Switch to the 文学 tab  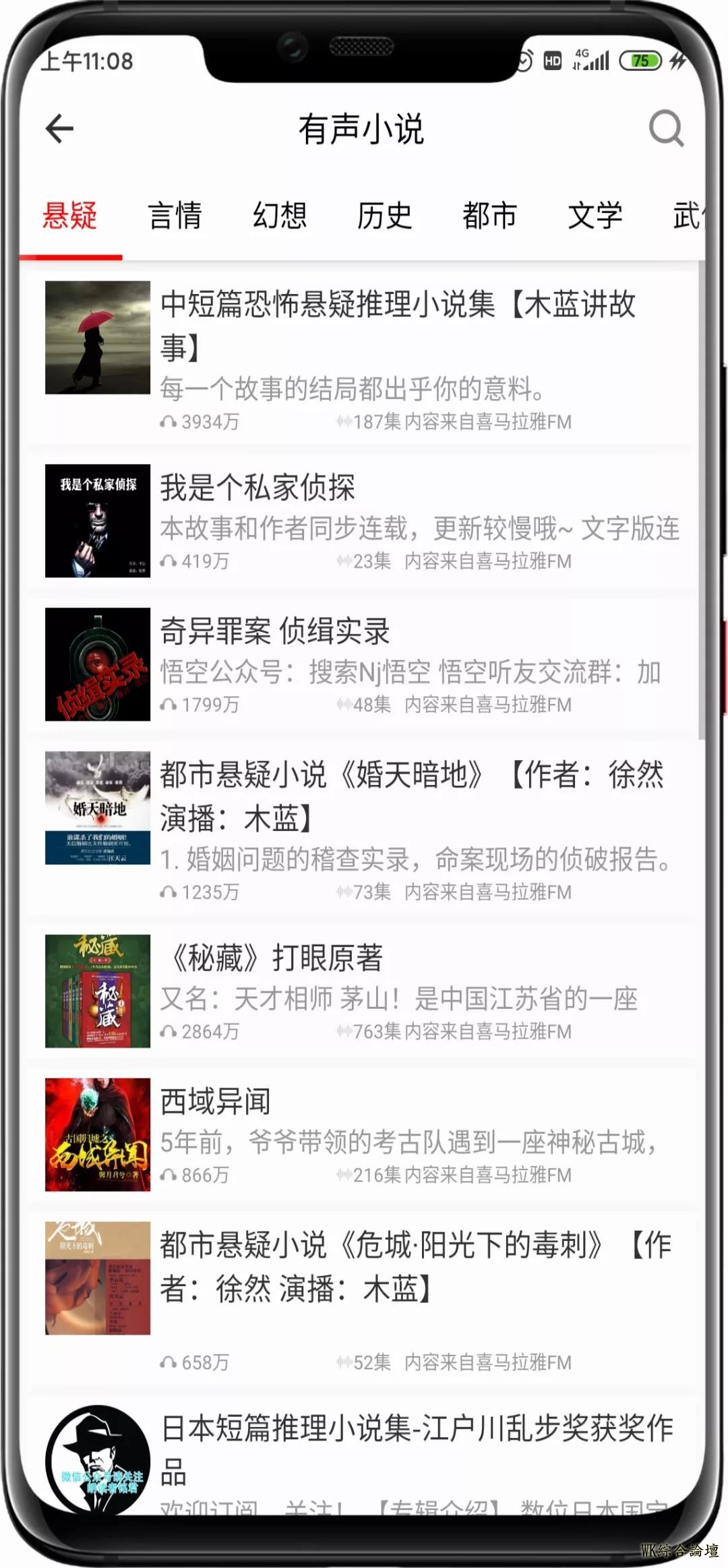595,216
